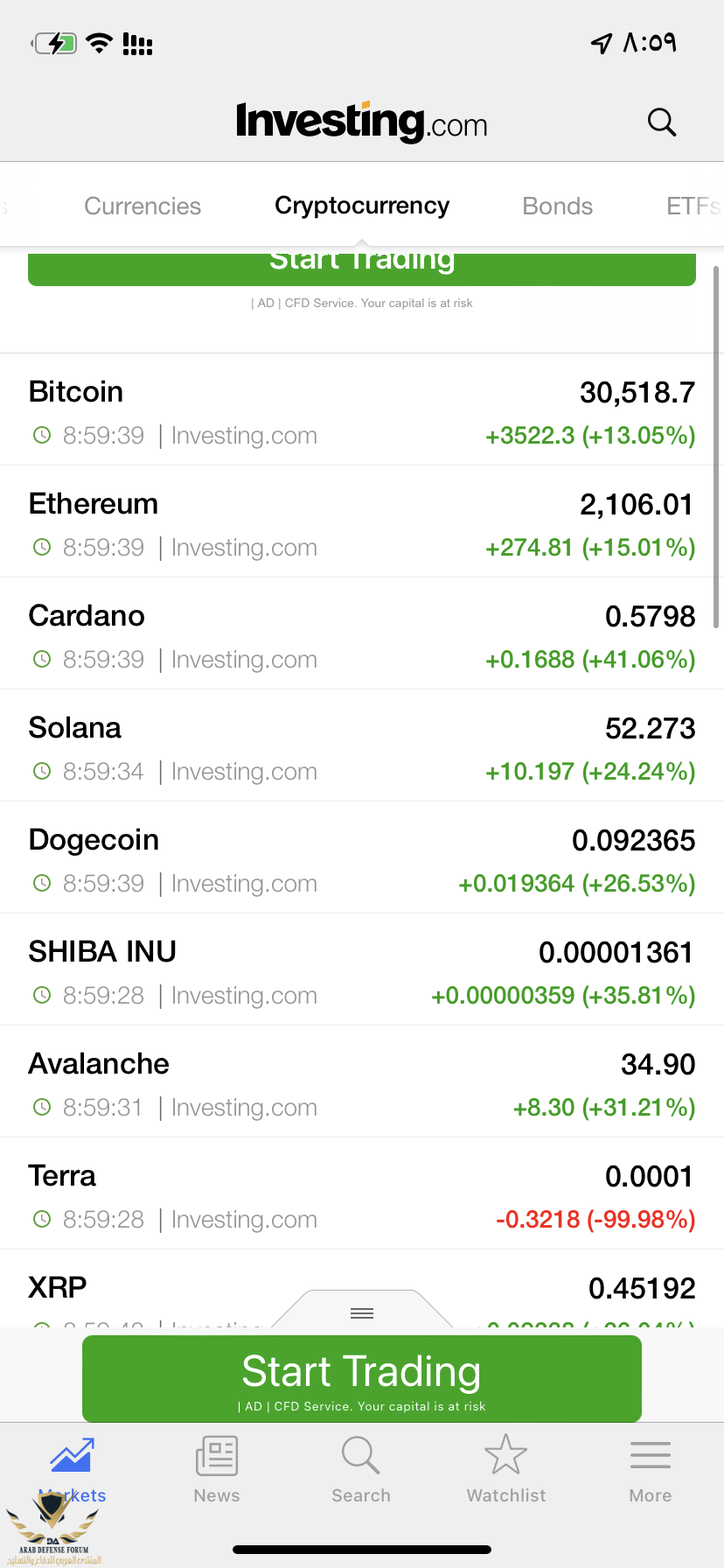Image resolution: width=724 pixels, height=1568 pixels.
Task: Open the ETFs tab
Action: [x=693, y=206]
